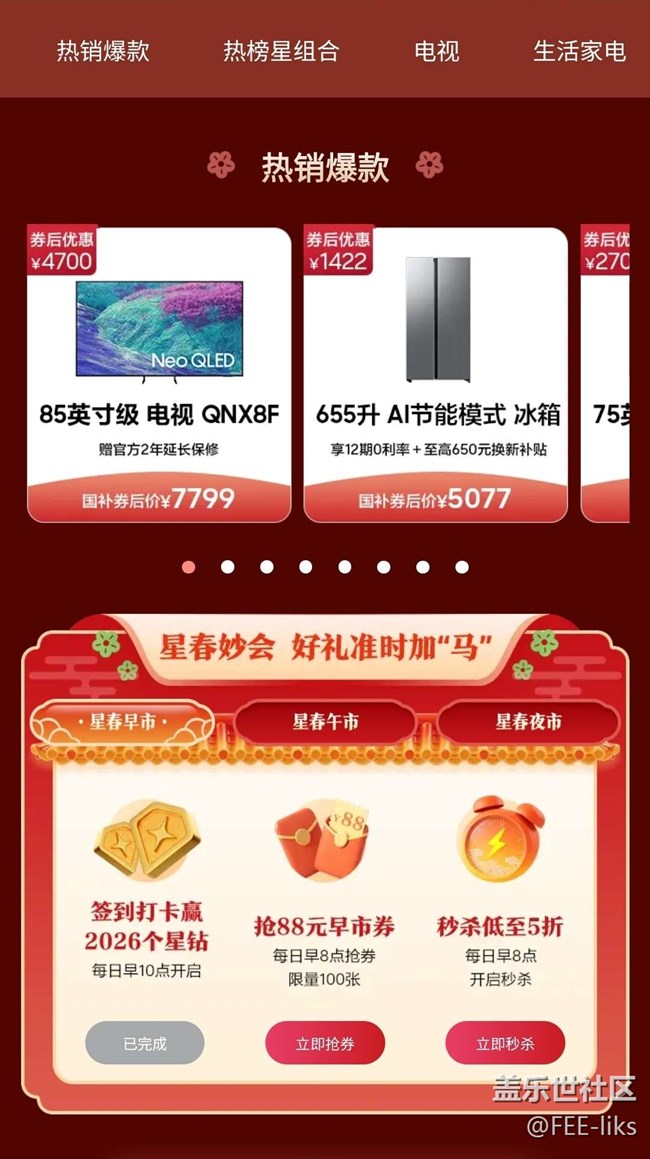
Task: Select the 星春午市 session
Action: 325,721
